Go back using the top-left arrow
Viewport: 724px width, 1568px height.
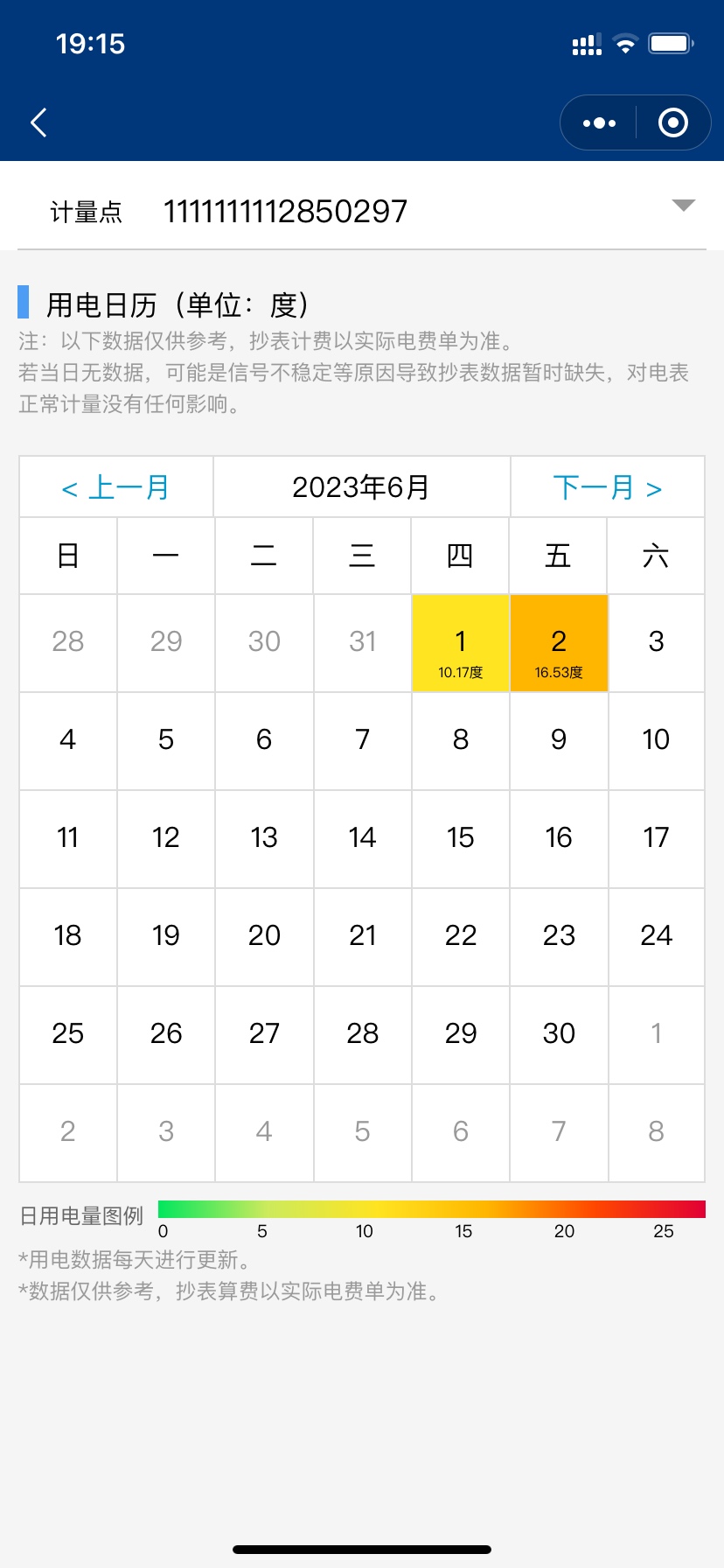(x=38, y=122)
